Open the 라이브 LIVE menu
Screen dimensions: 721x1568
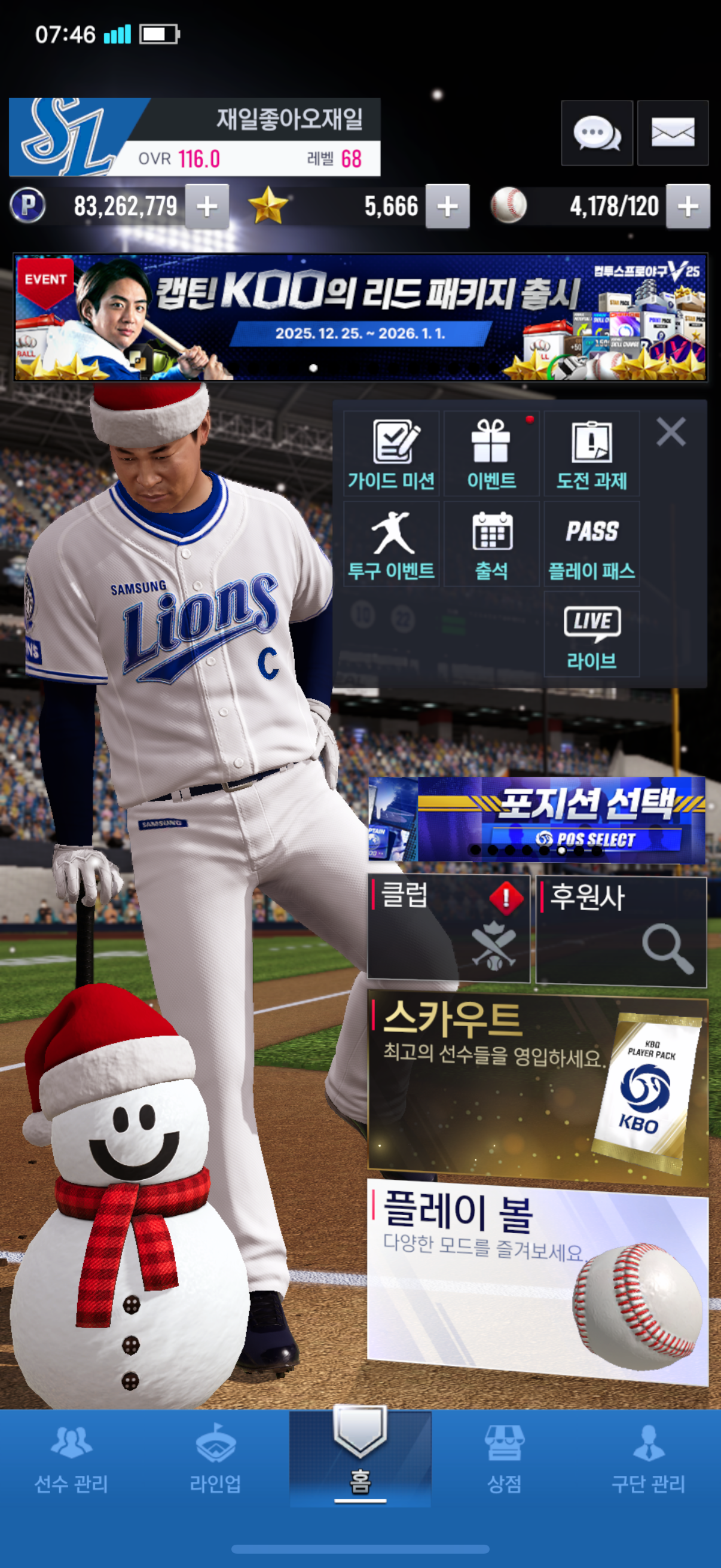[x=591, y=634]
